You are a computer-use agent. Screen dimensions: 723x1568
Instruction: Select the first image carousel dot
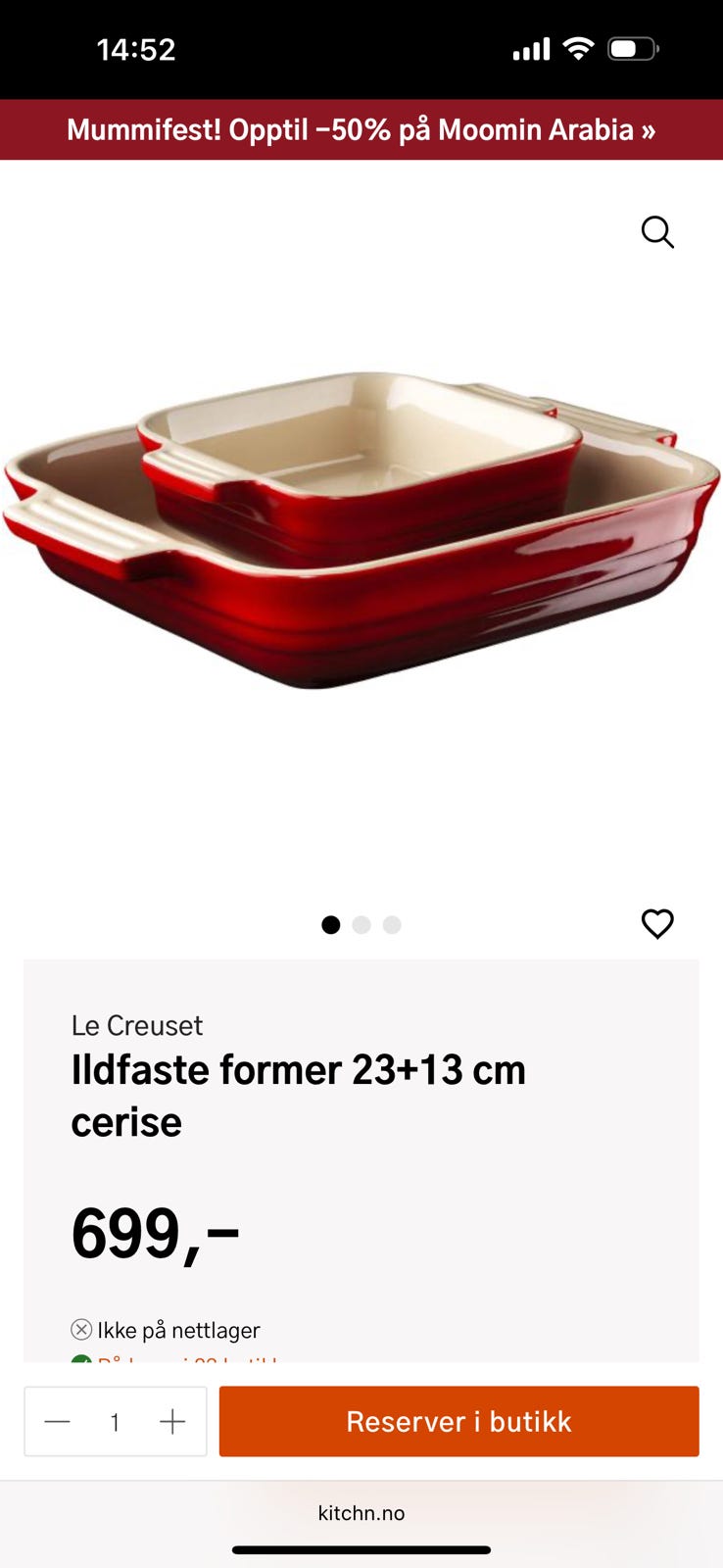coord(331,924)
